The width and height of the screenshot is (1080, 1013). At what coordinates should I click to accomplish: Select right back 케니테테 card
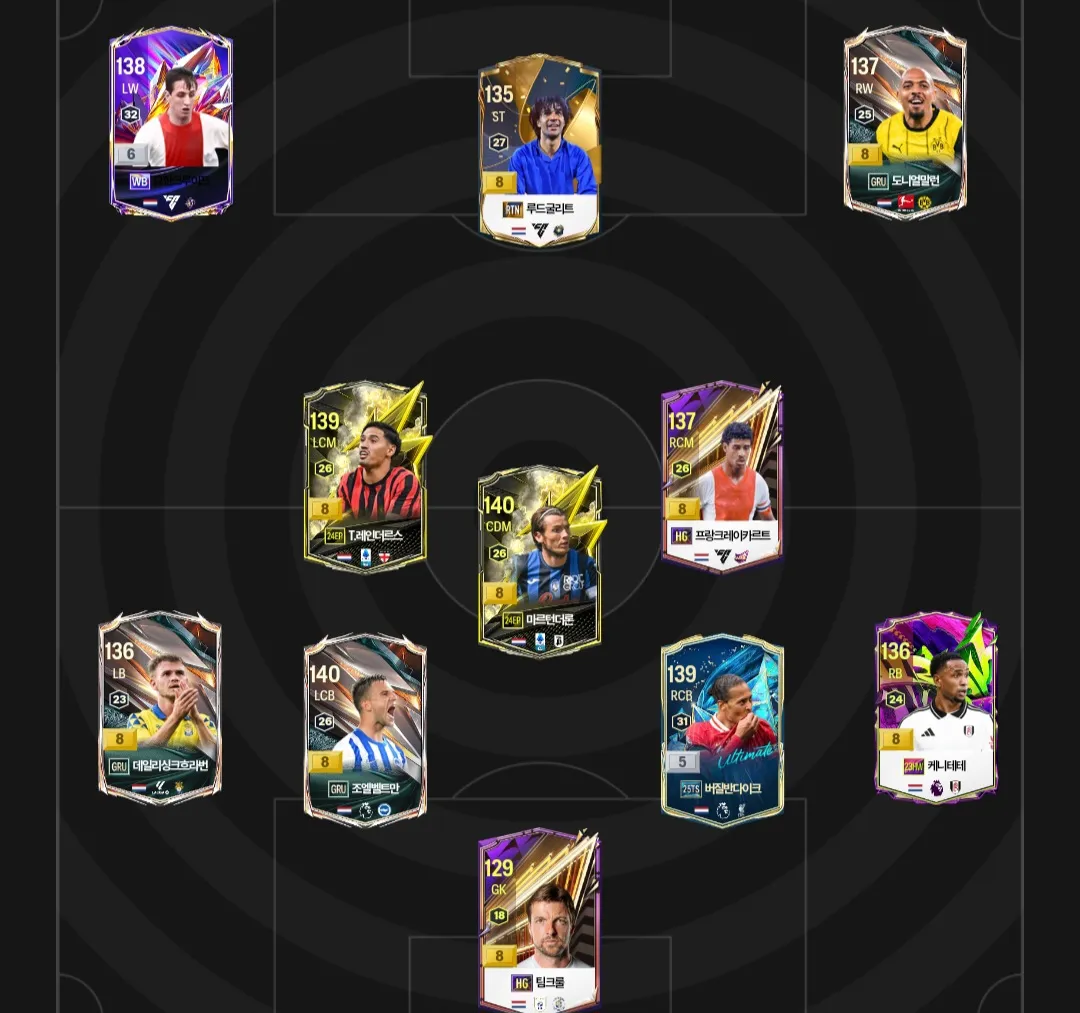936,708
